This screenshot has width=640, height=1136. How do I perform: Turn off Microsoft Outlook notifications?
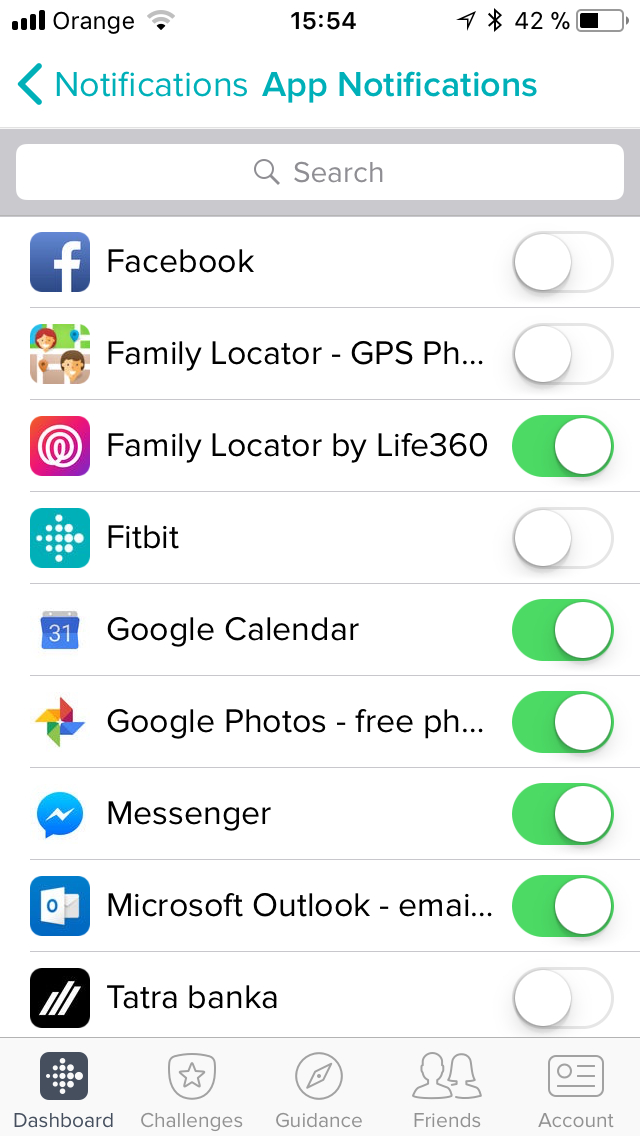(562, 906)
